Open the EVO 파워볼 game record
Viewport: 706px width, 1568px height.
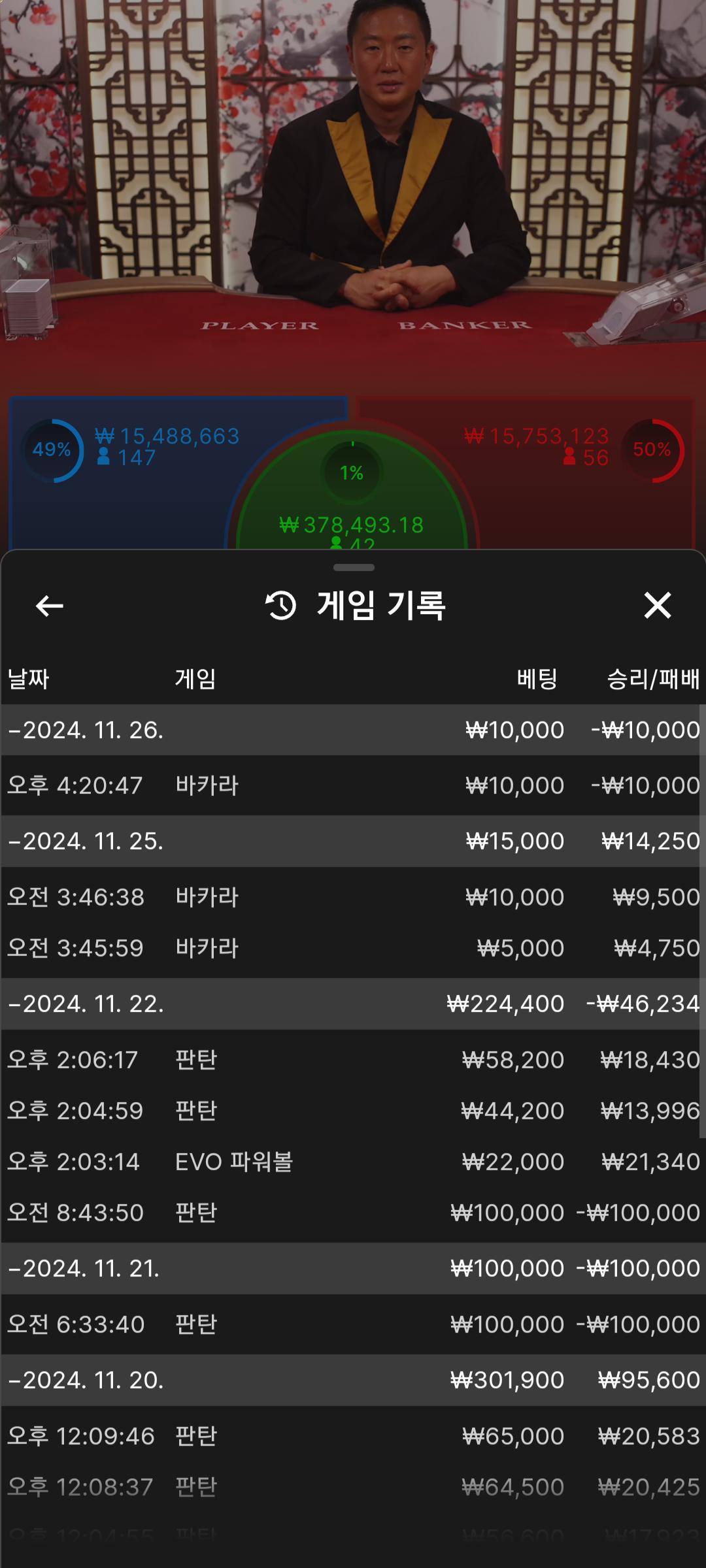point(353,1162)
